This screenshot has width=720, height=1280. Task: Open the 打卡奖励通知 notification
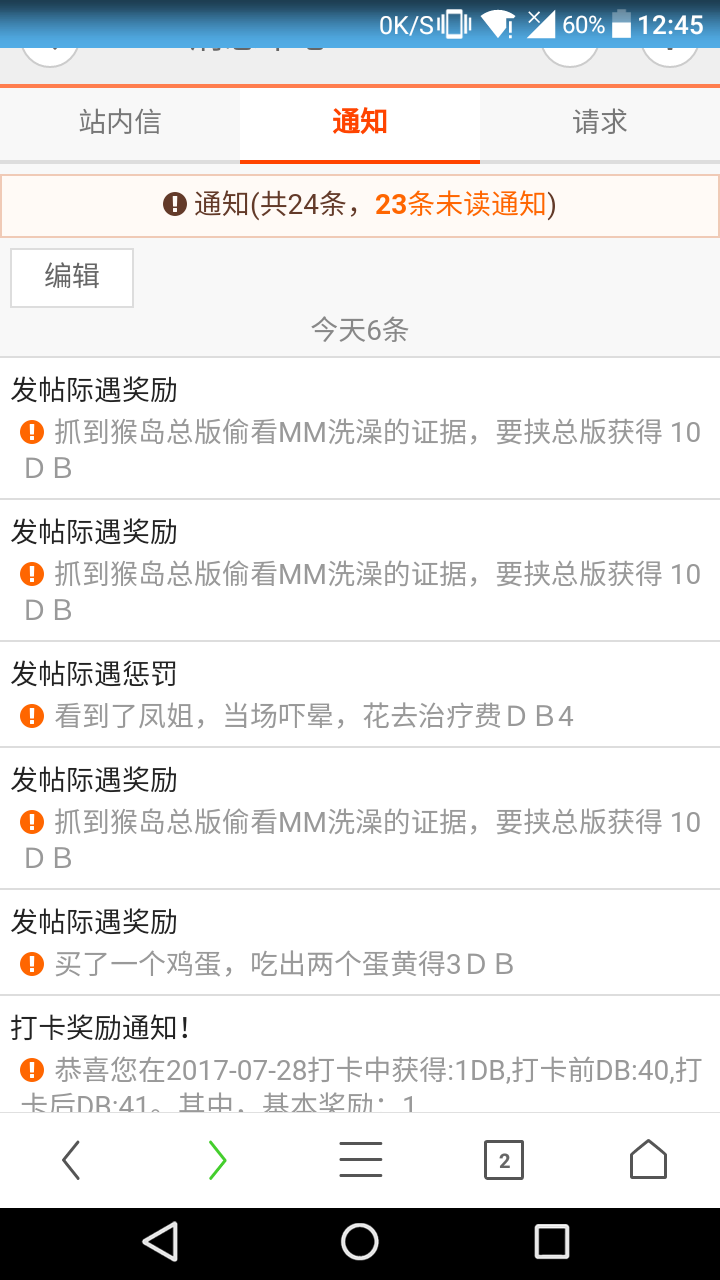pyautogui.click(x=360, y=1054)
